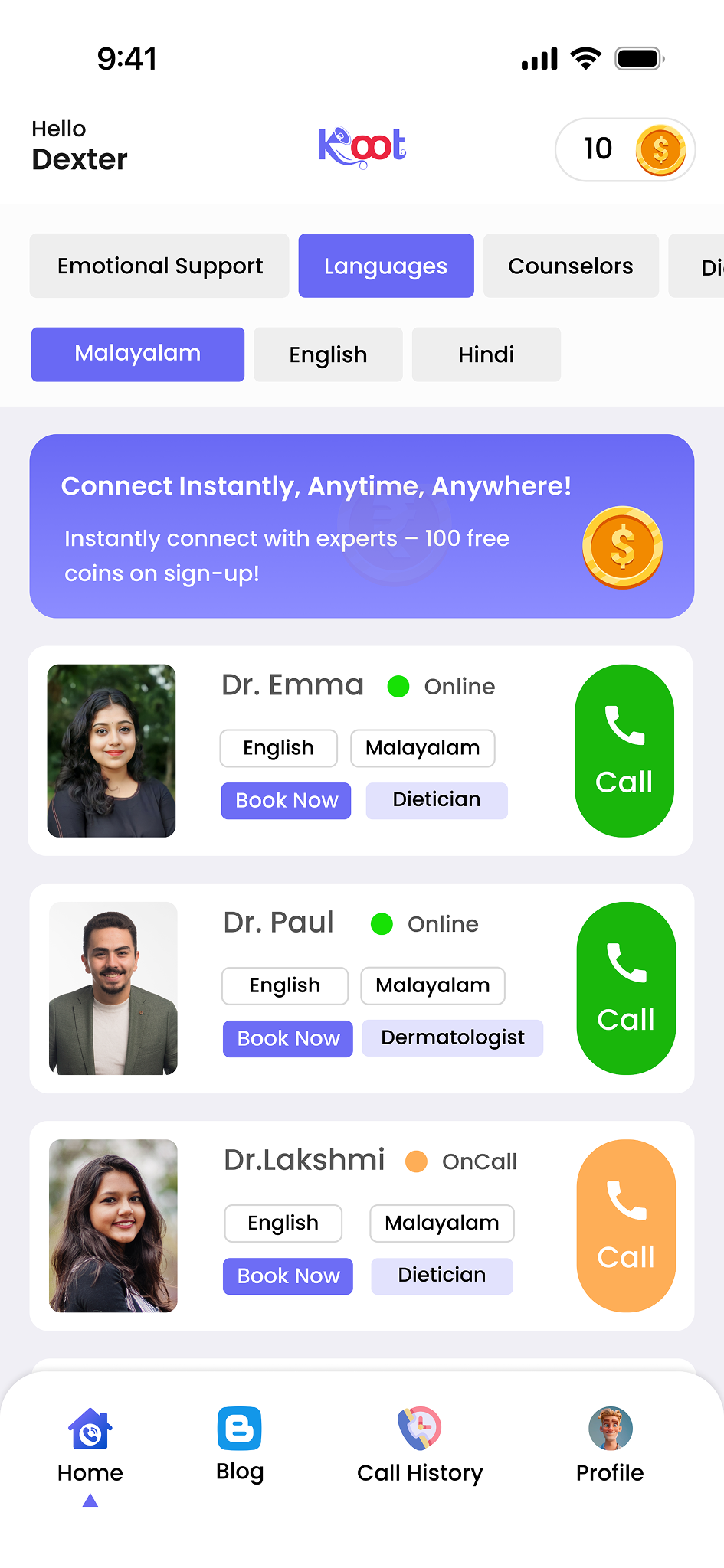Open Call History
The width and height of the screenshot is (724, 1568).
(x=420, y=1445)
